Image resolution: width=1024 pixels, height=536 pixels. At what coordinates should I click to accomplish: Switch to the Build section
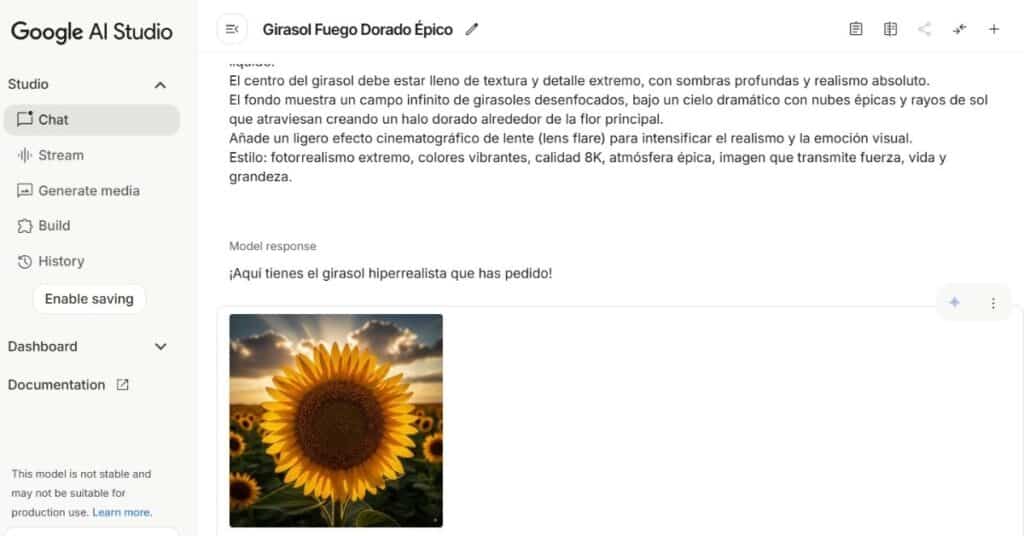click(54, 225)
